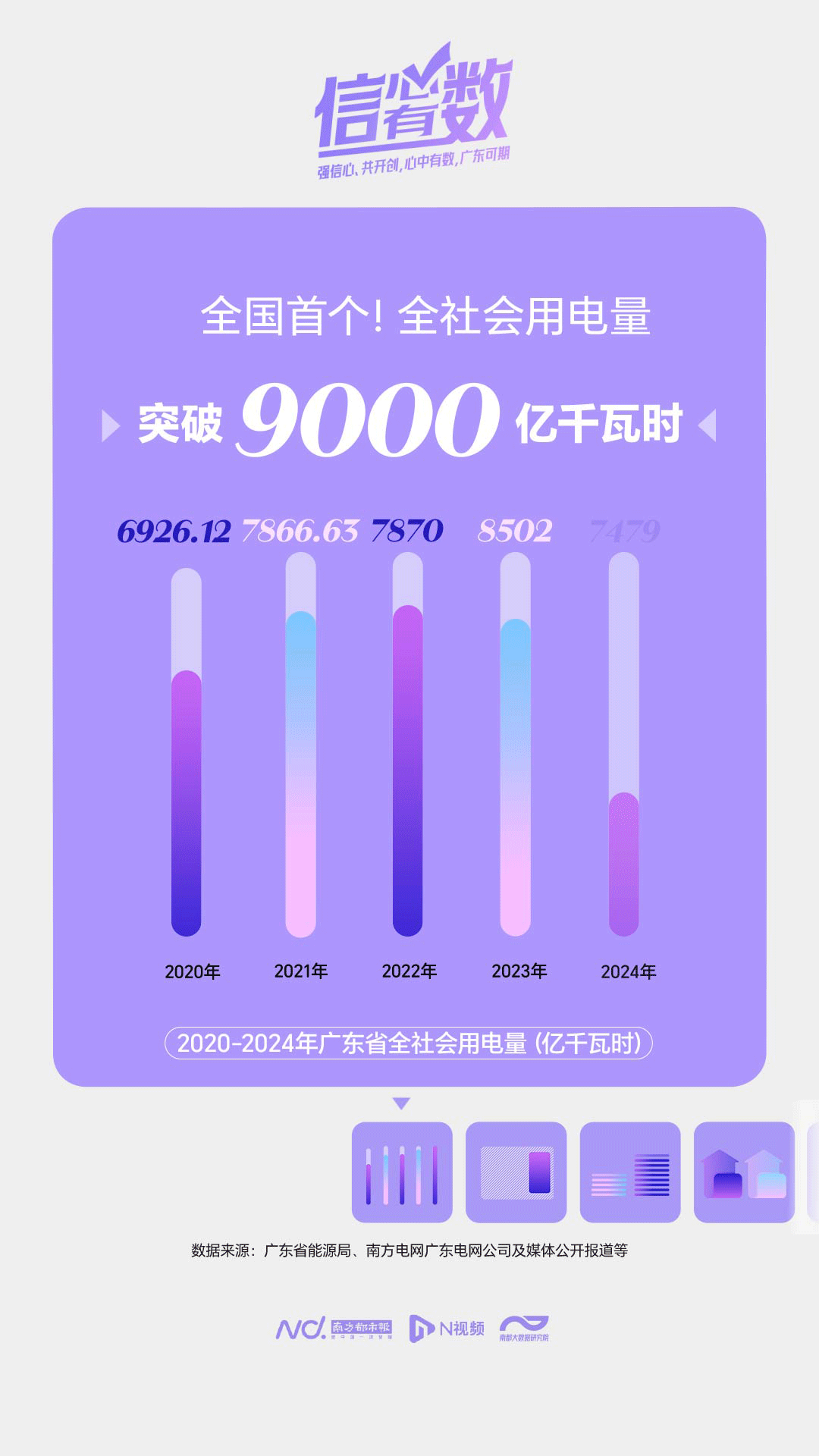Open the two houses thumbnail
Screen dimensions: 819x1456
coord(743,1172)
